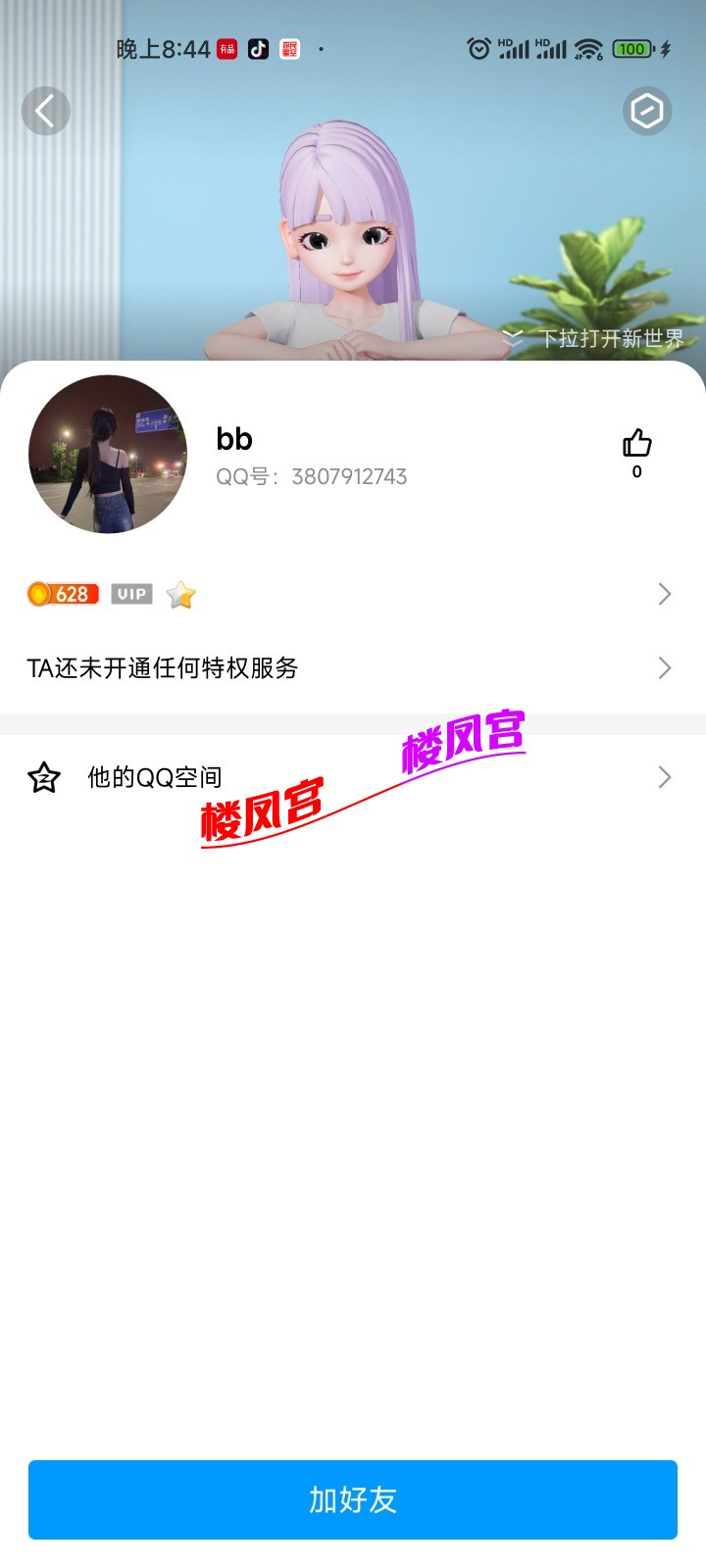Open the hexagon avatar frame icon top right
Image resolution: width=706 pixels, height=1568 pixels.
(x=647, y=111)
